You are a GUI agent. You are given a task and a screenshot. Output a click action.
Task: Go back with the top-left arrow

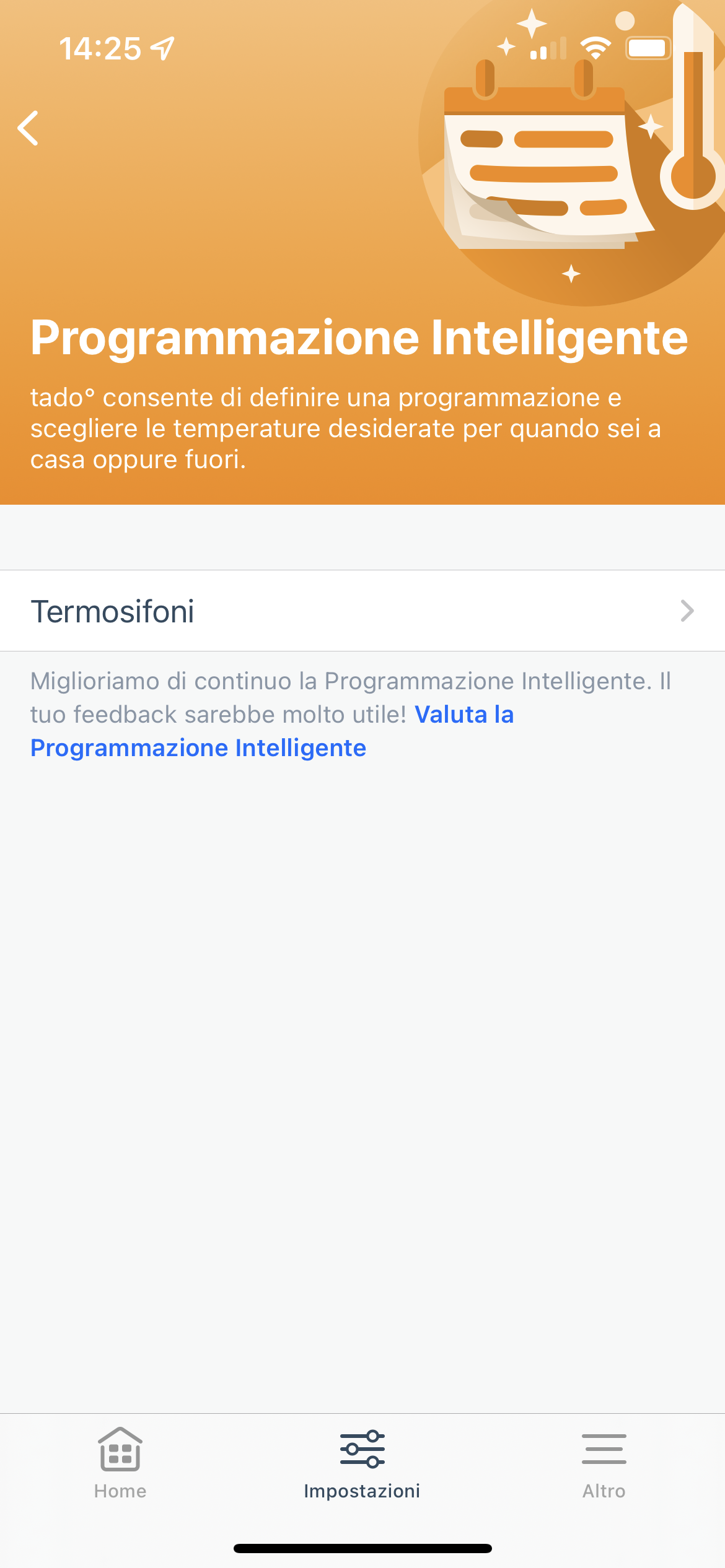29,128
